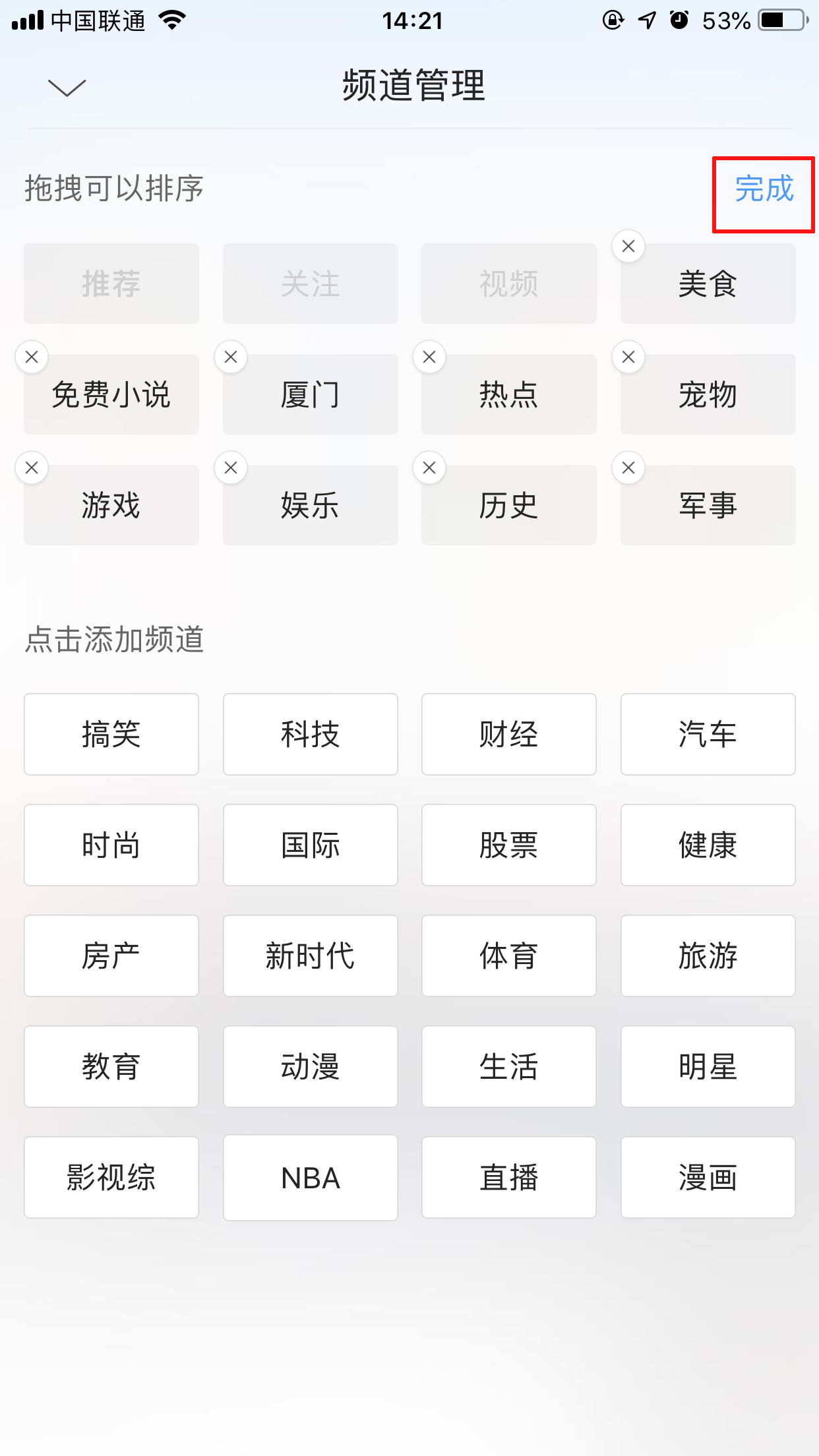The width and height of the screenshot is (819, 1456).
Task: Add the 漫画 channel
Action: (x=708, y=1177)
